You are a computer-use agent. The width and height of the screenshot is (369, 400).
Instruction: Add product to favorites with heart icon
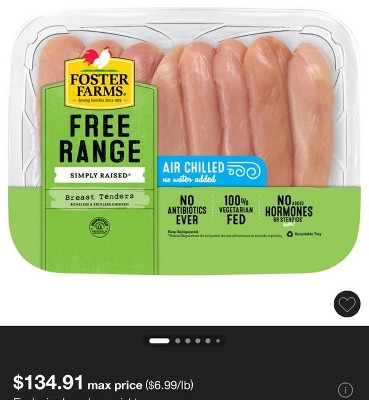point(347,304)
